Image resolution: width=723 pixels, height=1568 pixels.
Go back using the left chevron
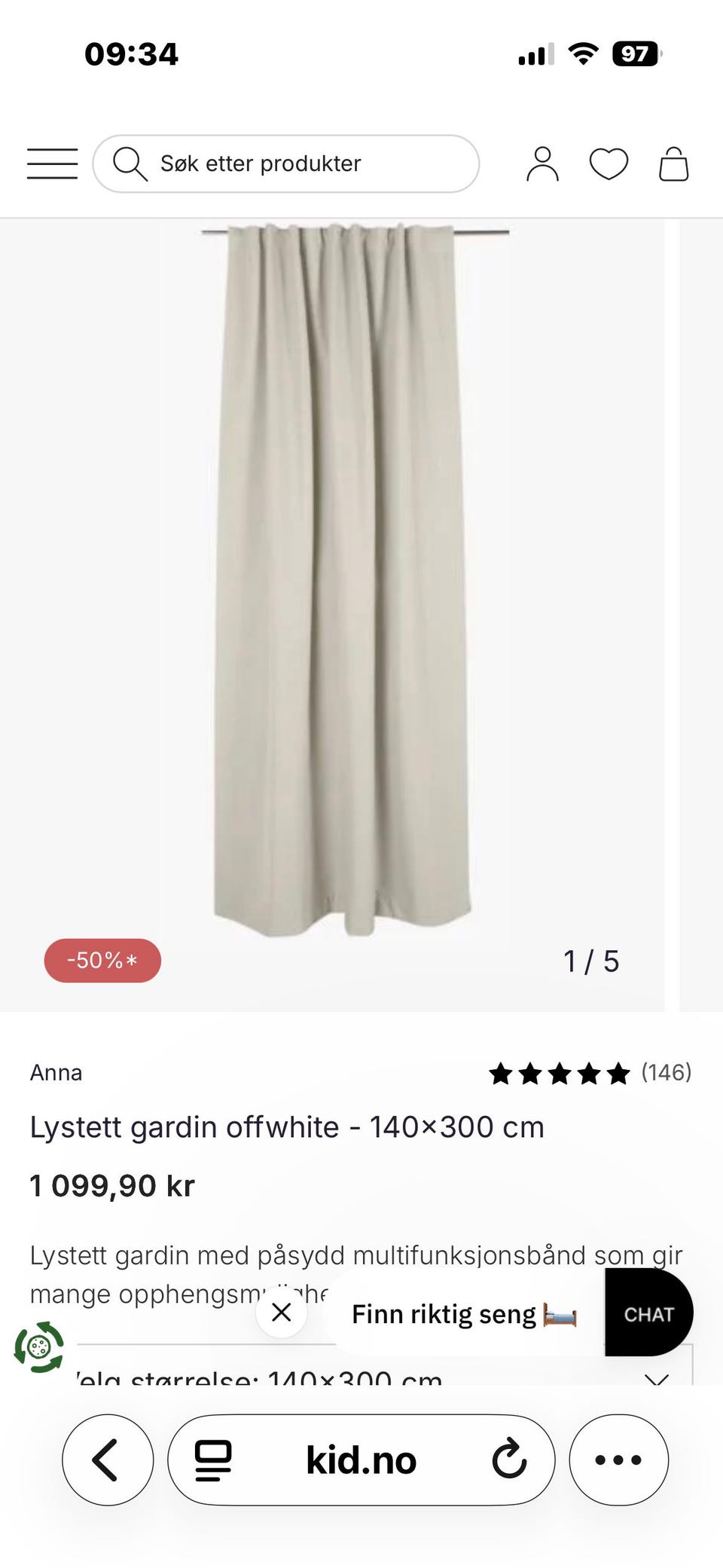pos(107,1459)
